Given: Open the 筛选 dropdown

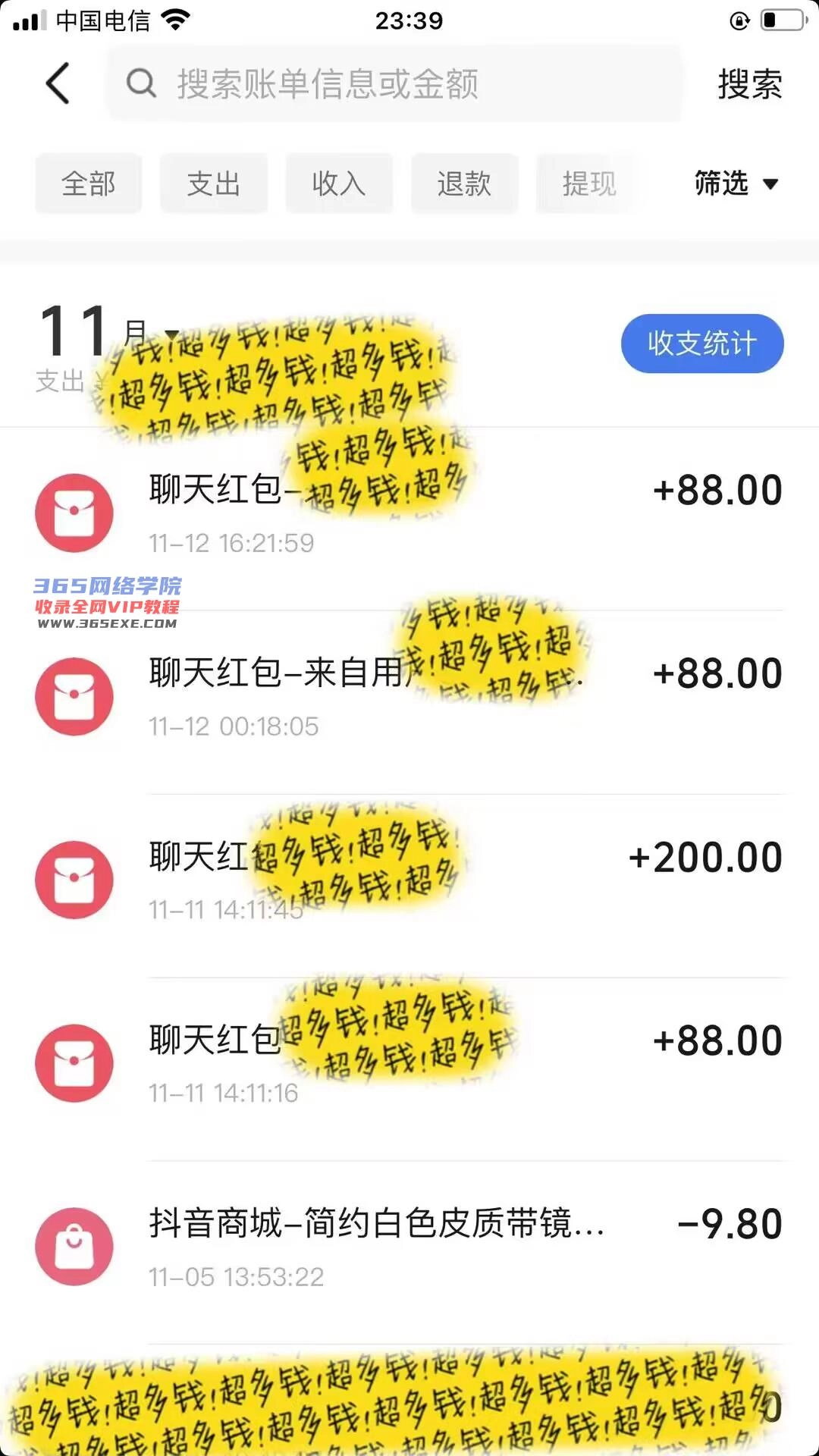Looking at the screenshot, I should (736, 184).
